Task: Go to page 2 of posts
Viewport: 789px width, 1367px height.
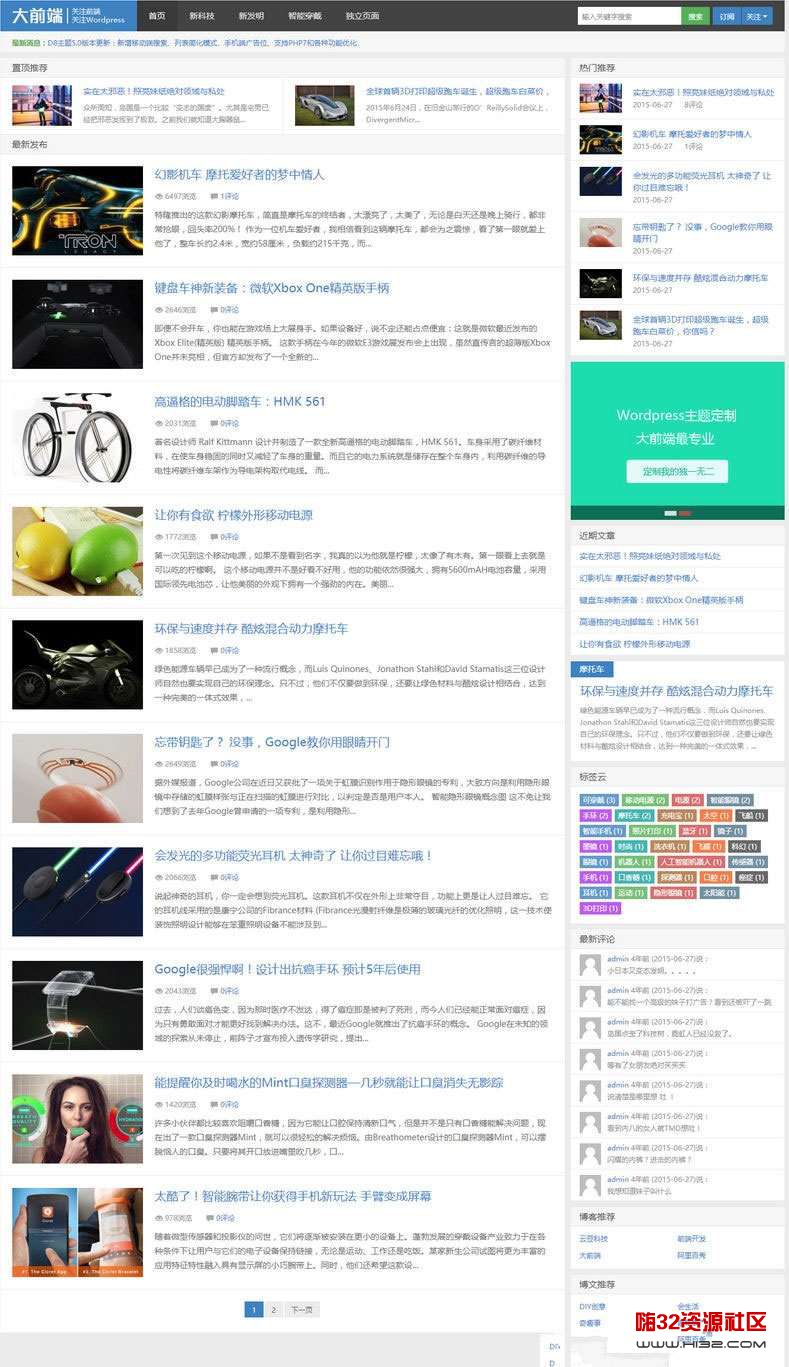Action: tap(274, 1309)
